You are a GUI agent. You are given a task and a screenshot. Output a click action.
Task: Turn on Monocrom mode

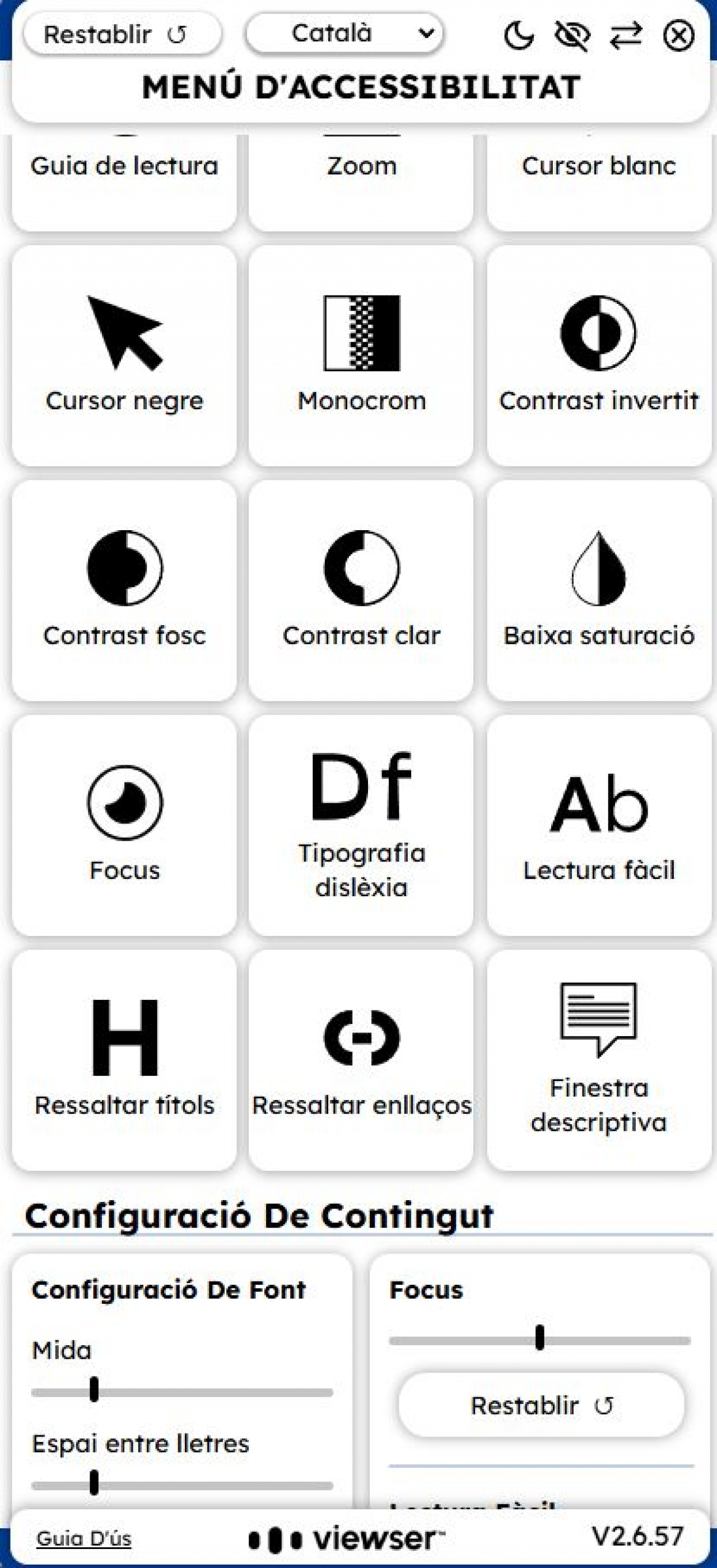(361, 356)
